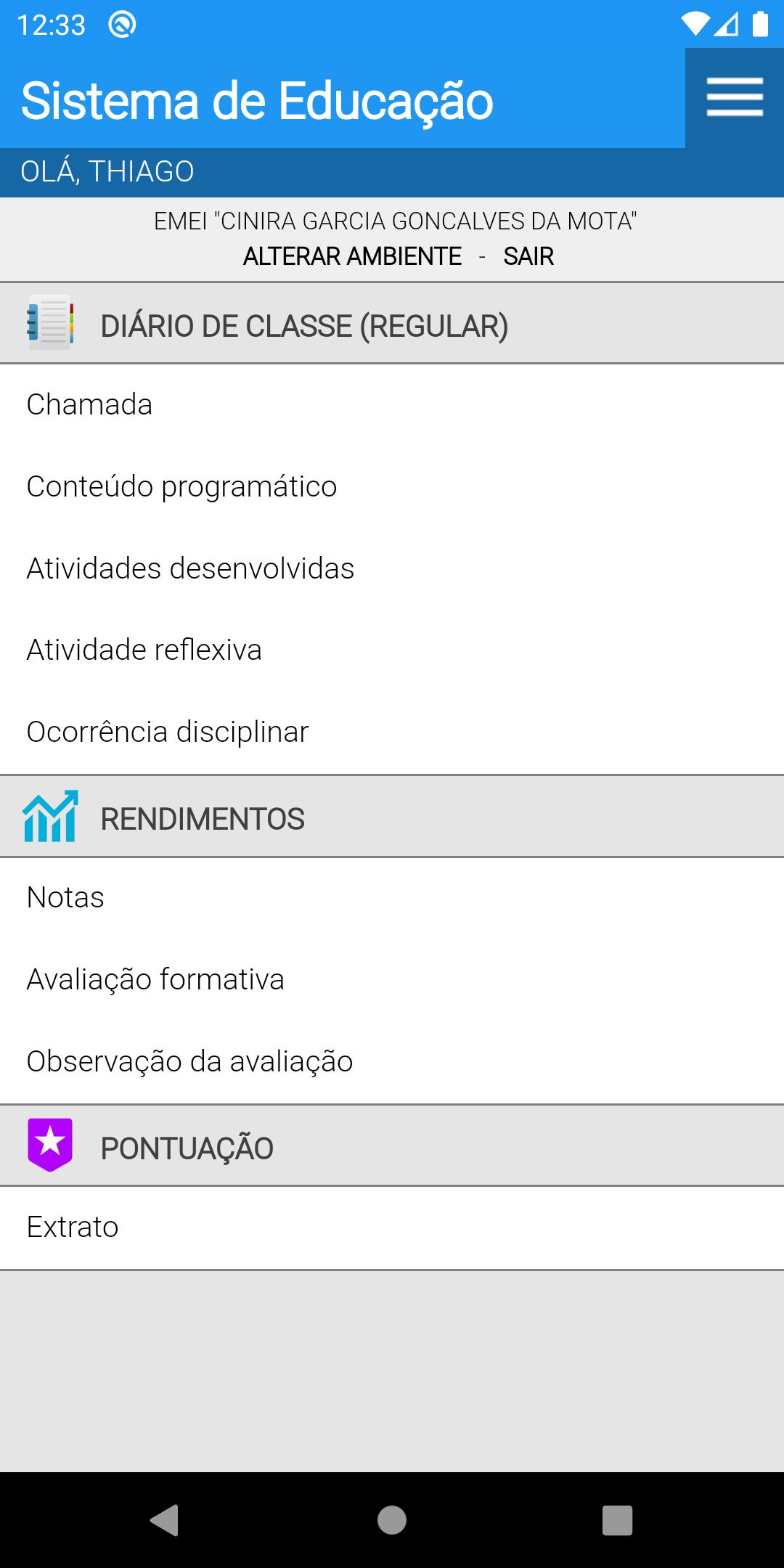Image resolution: width=784 pixels, height=1568 pixels.
Task: Open Avaliação formativa
Action: click(392, 979)
